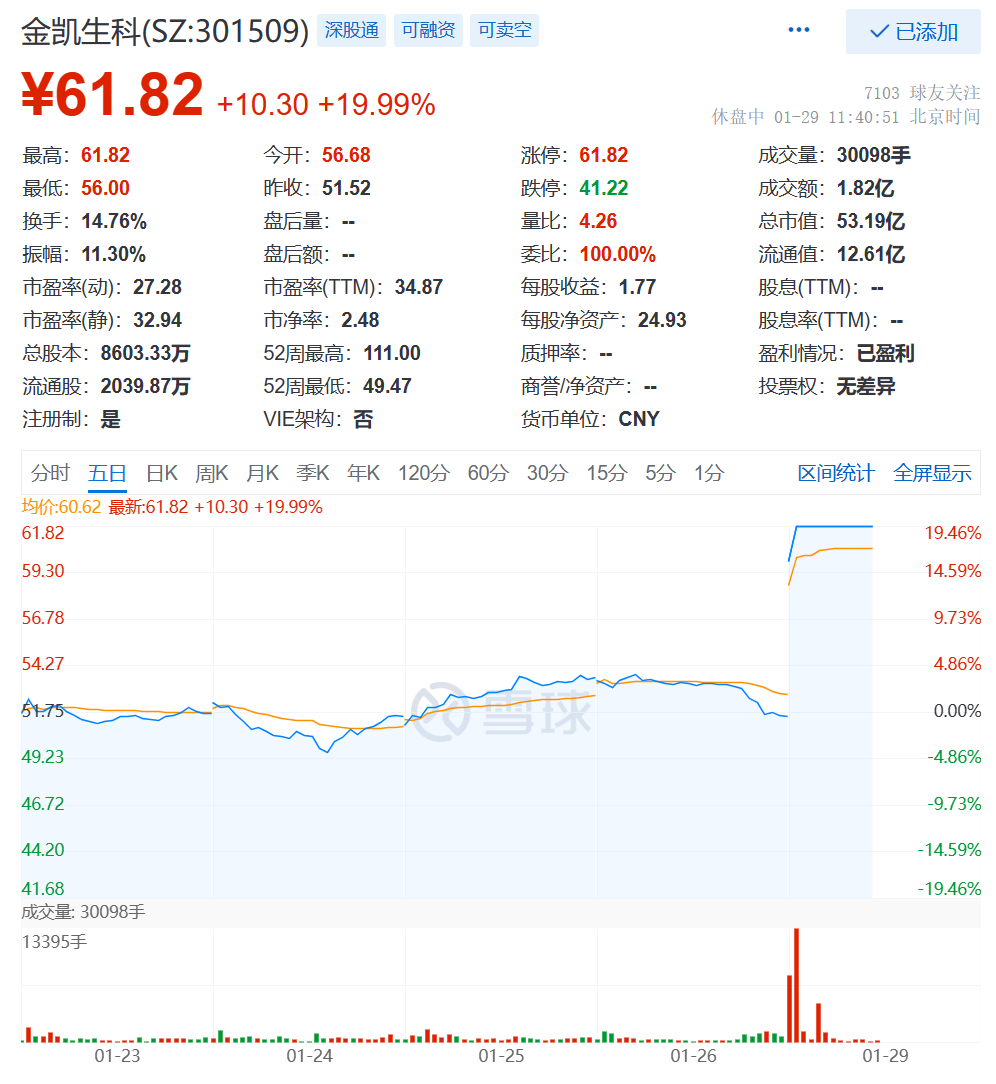
Task: Show the 周K chart
Action: point(211,473)
